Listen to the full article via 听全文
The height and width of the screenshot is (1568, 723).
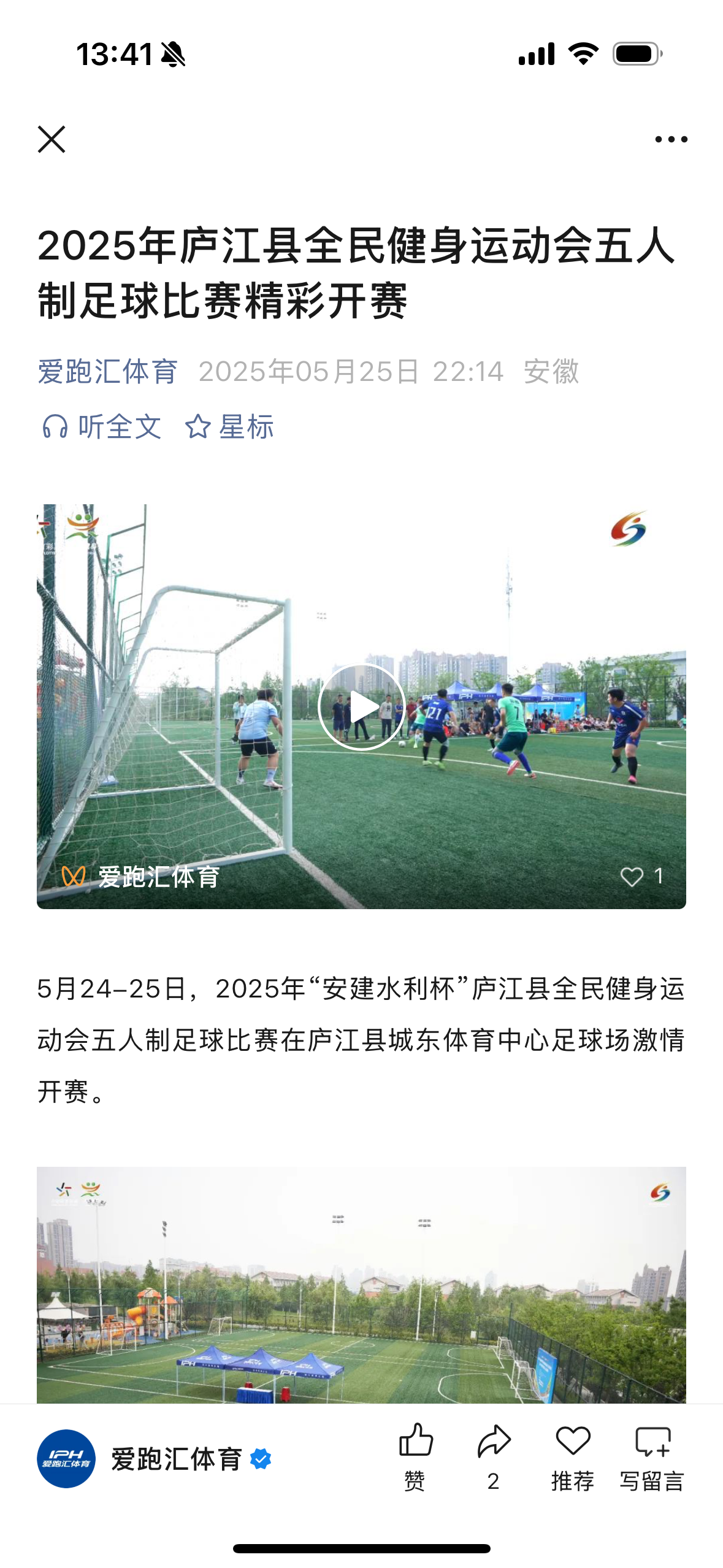click(102, 427)
